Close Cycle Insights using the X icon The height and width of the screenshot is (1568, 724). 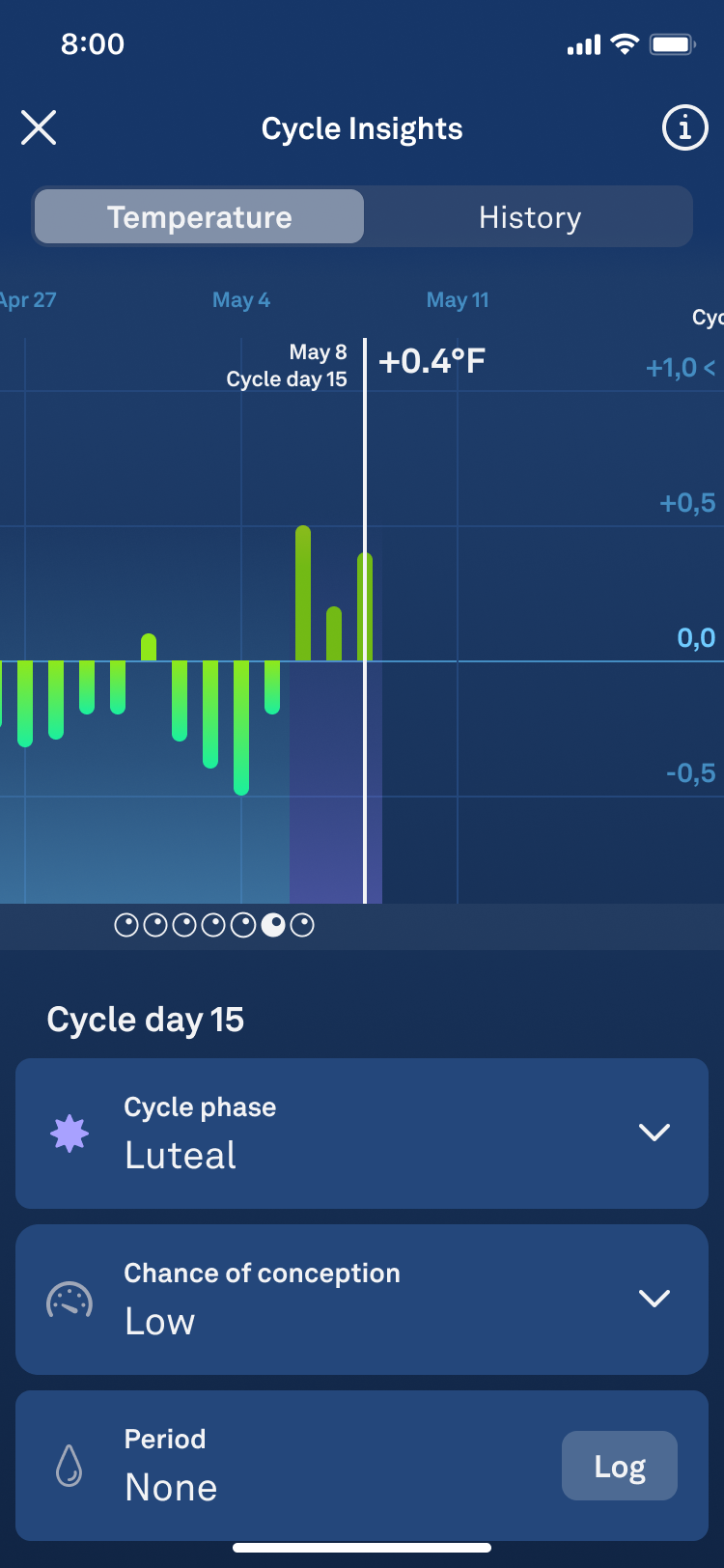[x=39, y=127]
